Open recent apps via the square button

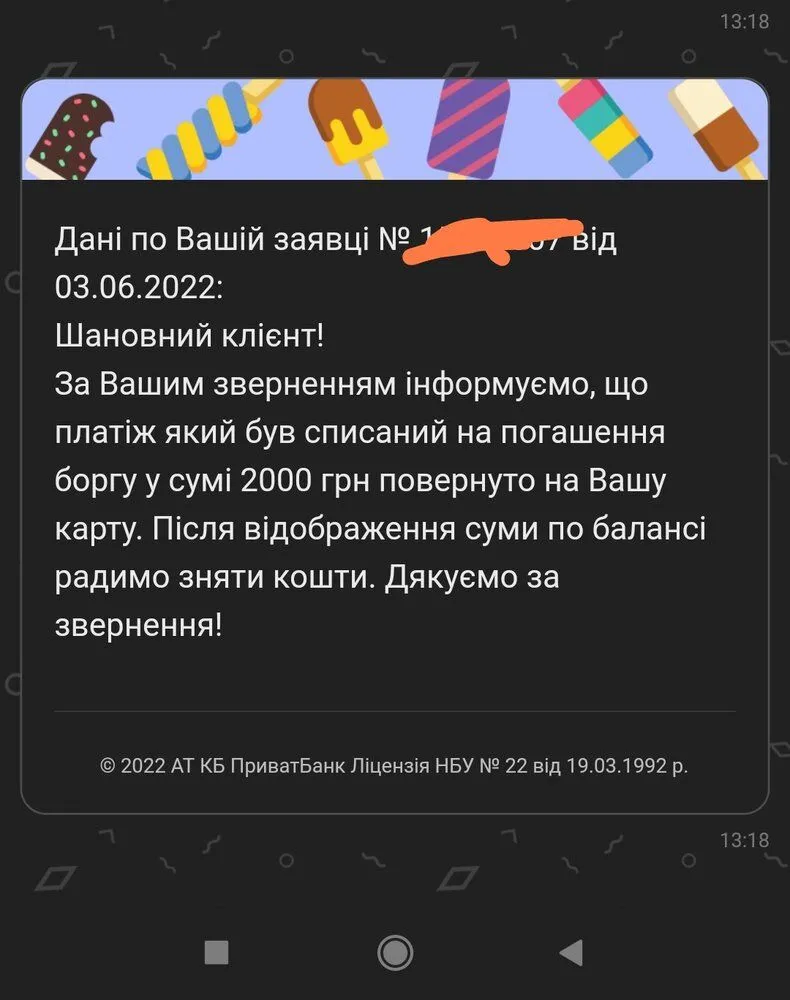[216, 952]
